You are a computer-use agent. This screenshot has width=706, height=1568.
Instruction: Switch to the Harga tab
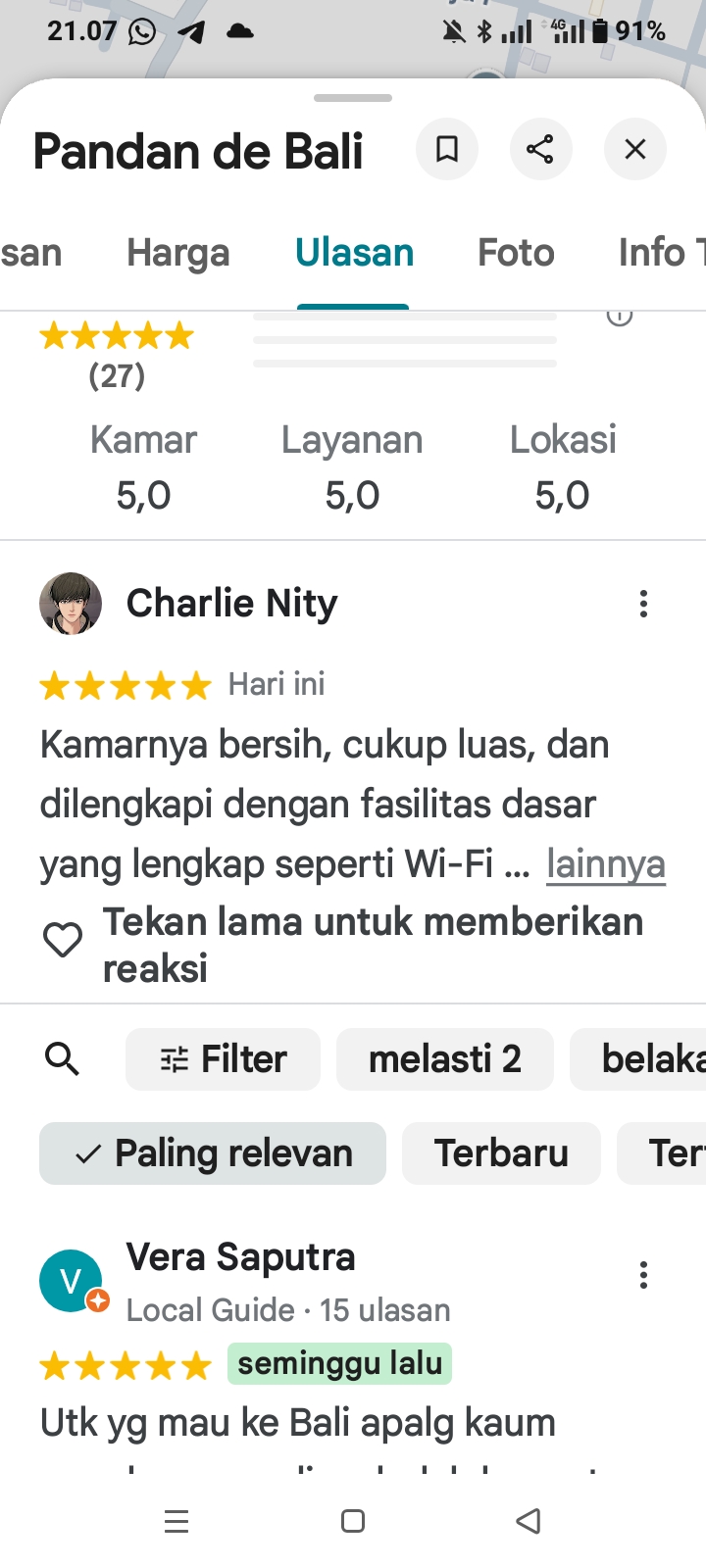178,253
